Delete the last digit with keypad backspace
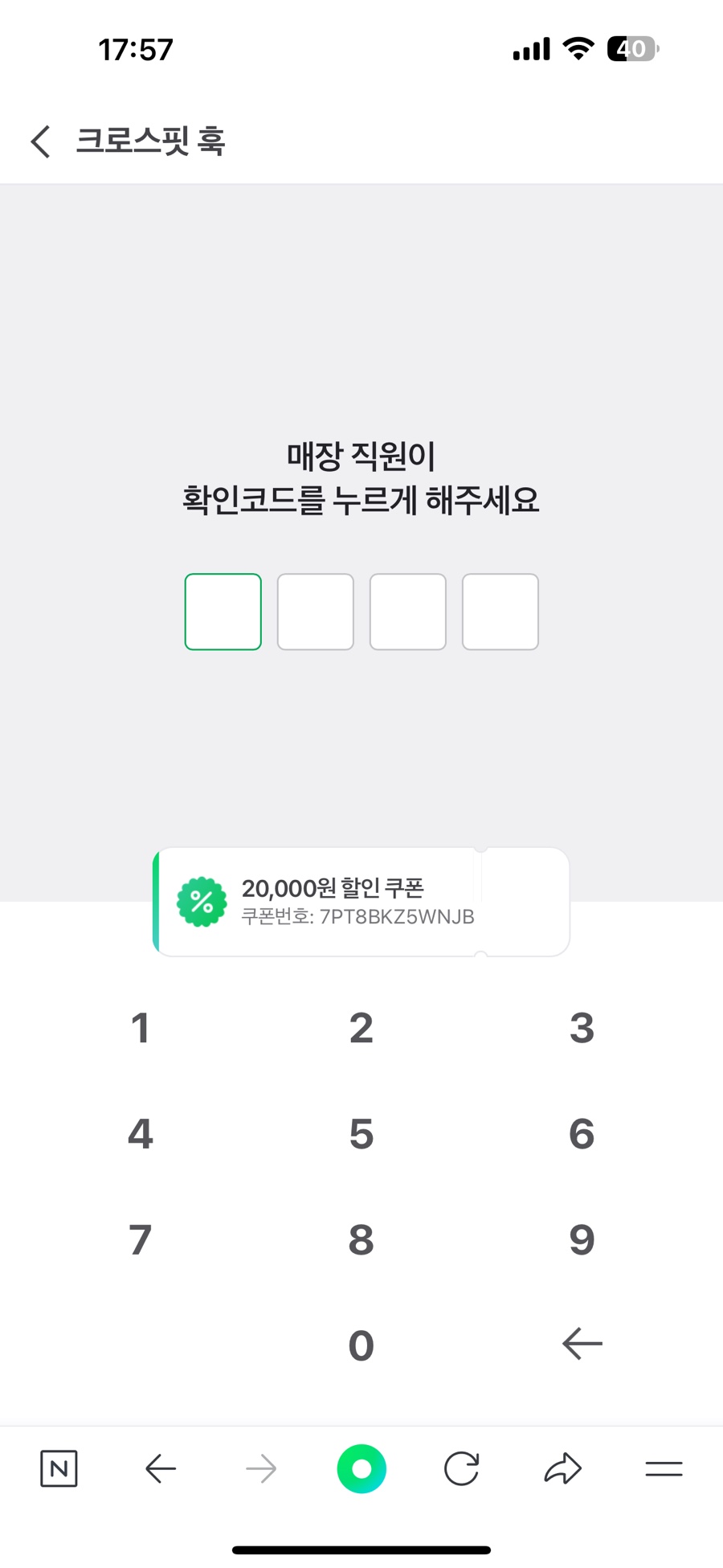The height and width of the screenshot is (1568, 723). (582, 1343)
